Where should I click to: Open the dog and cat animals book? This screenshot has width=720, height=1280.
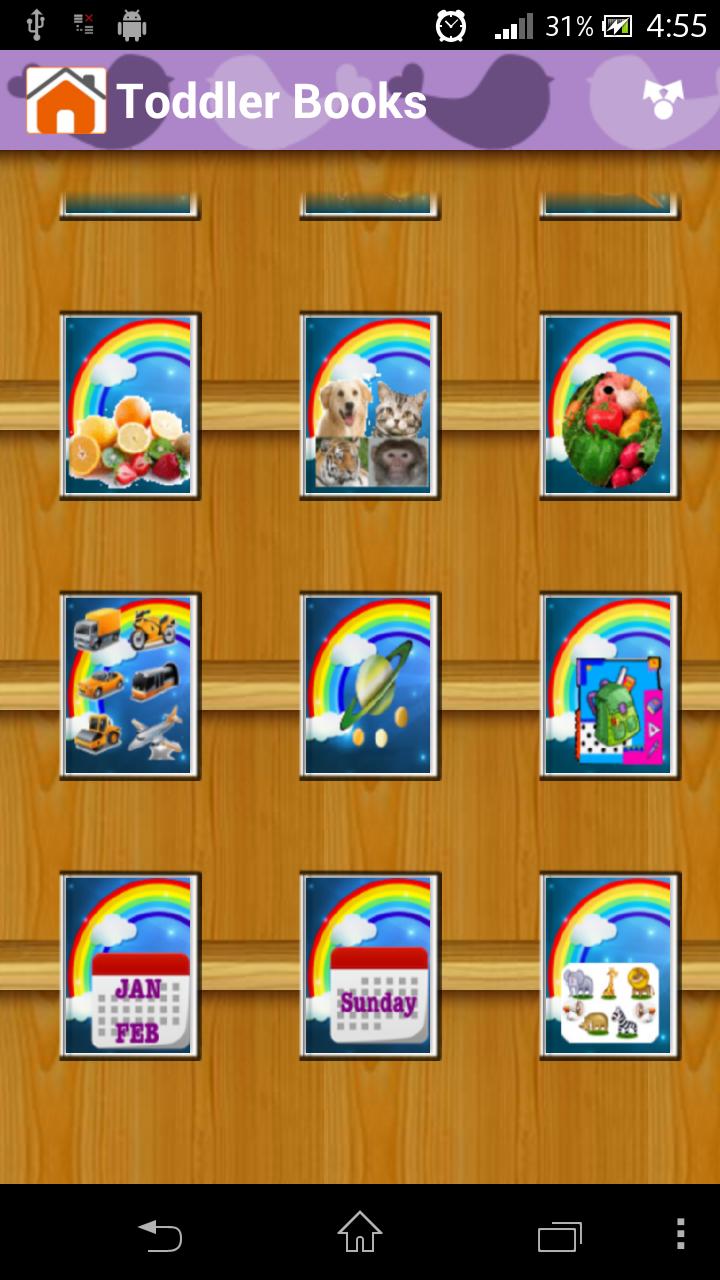pyautogui.click(x=370, y=405)
